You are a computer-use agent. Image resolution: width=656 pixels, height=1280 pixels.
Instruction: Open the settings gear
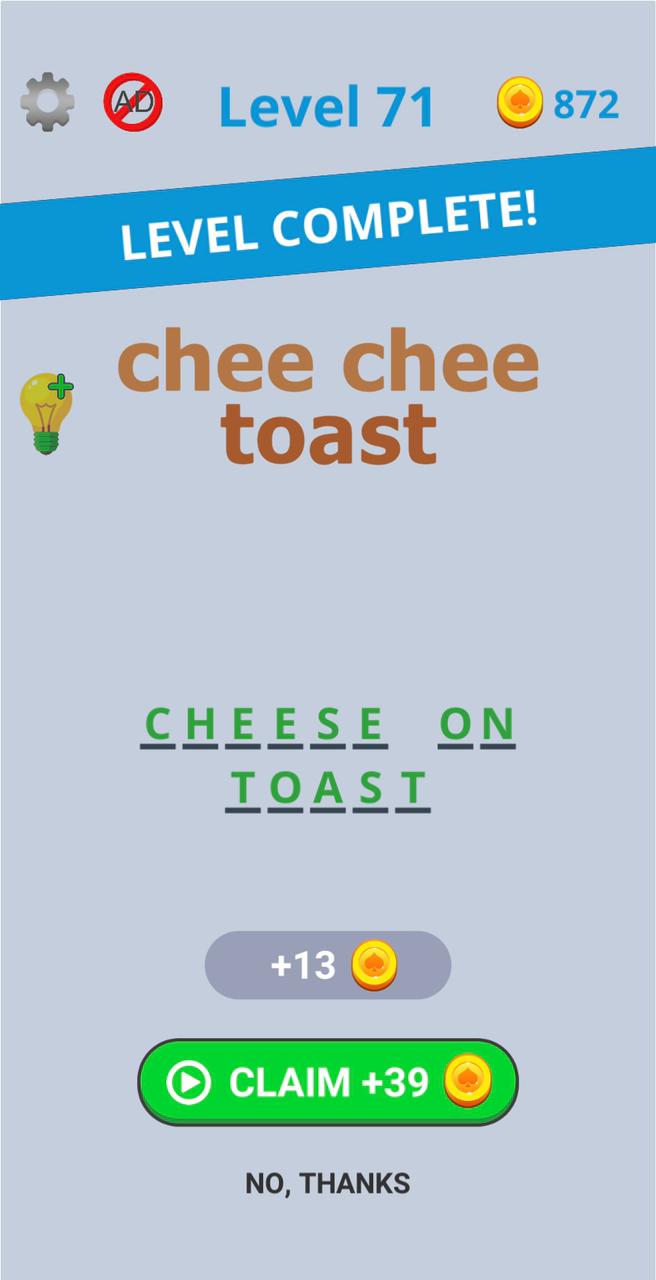[x=47, y=102]
